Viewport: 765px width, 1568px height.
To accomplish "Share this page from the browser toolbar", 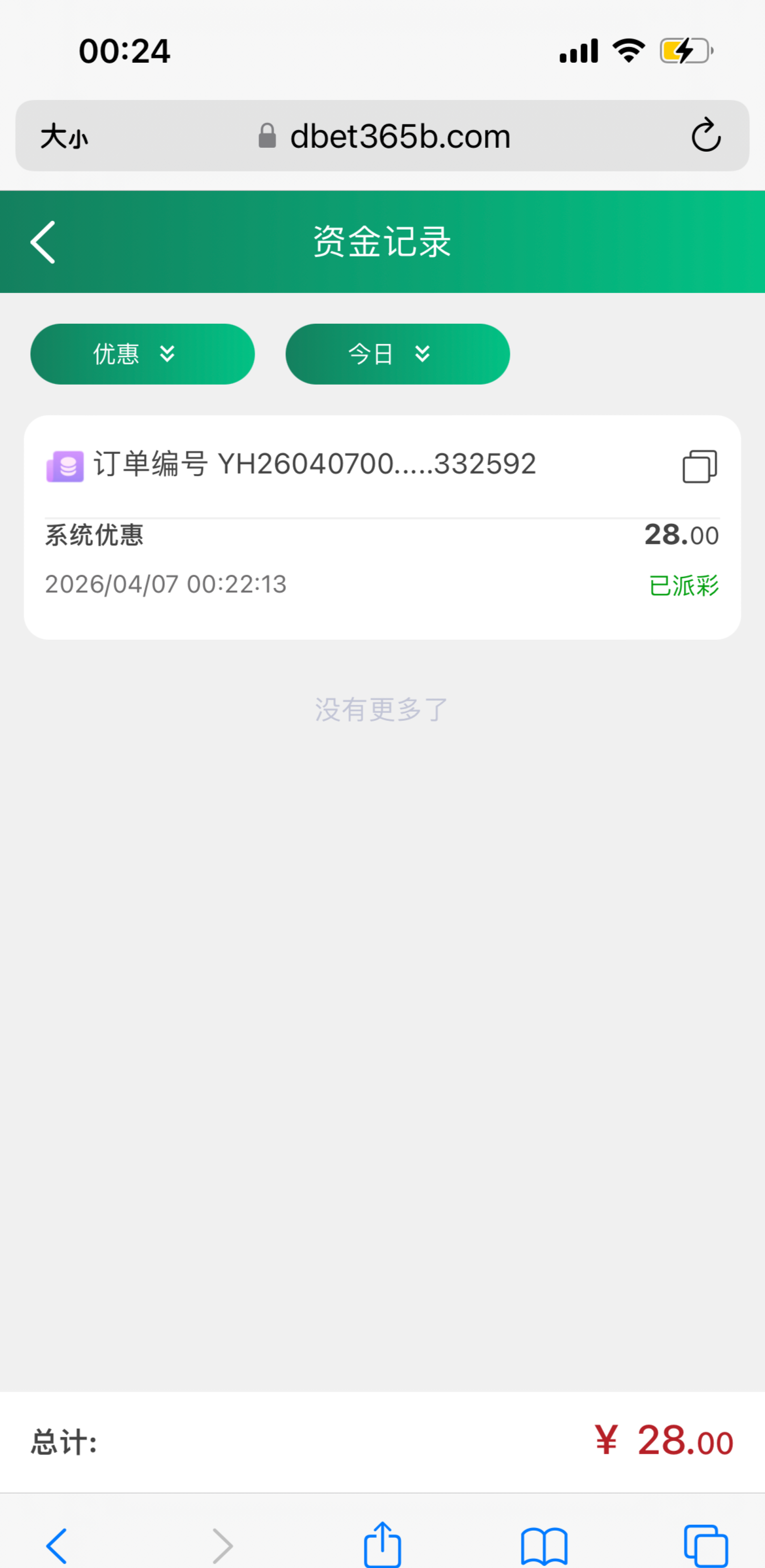I will tap(382, 1545).
